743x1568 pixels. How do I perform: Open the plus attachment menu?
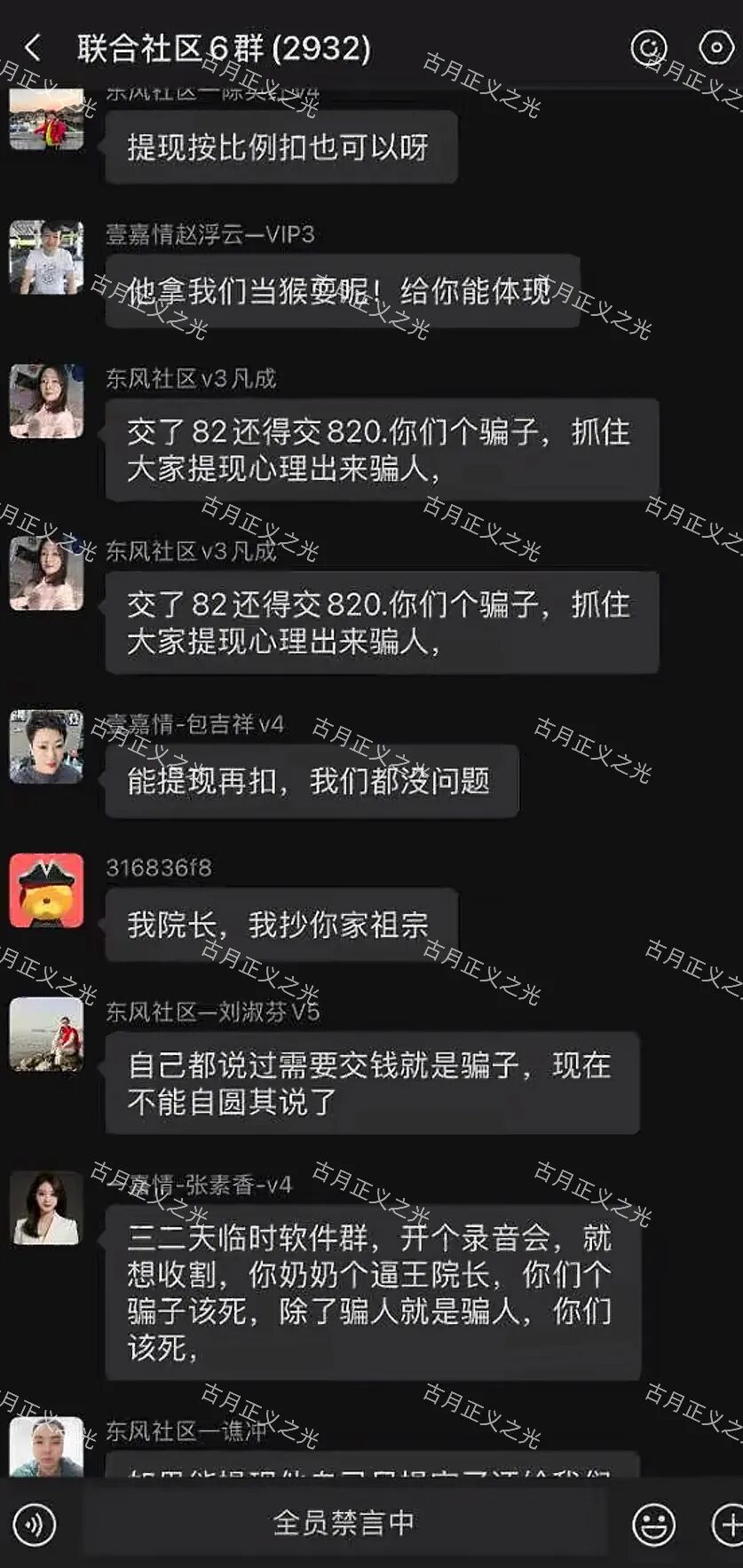point(727,1525)
